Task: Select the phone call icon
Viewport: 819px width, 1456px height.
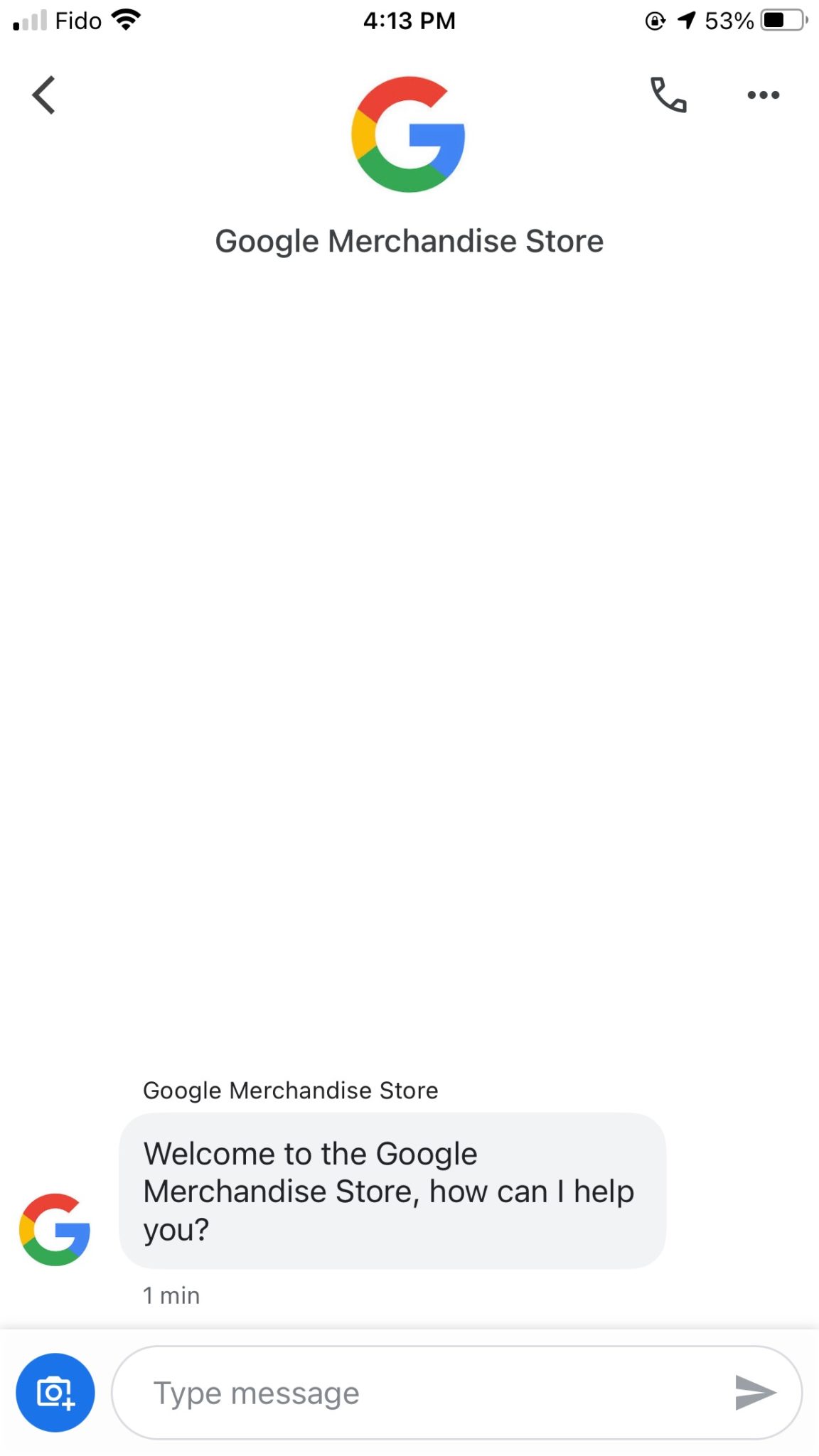Action: [x=668, y=95]
